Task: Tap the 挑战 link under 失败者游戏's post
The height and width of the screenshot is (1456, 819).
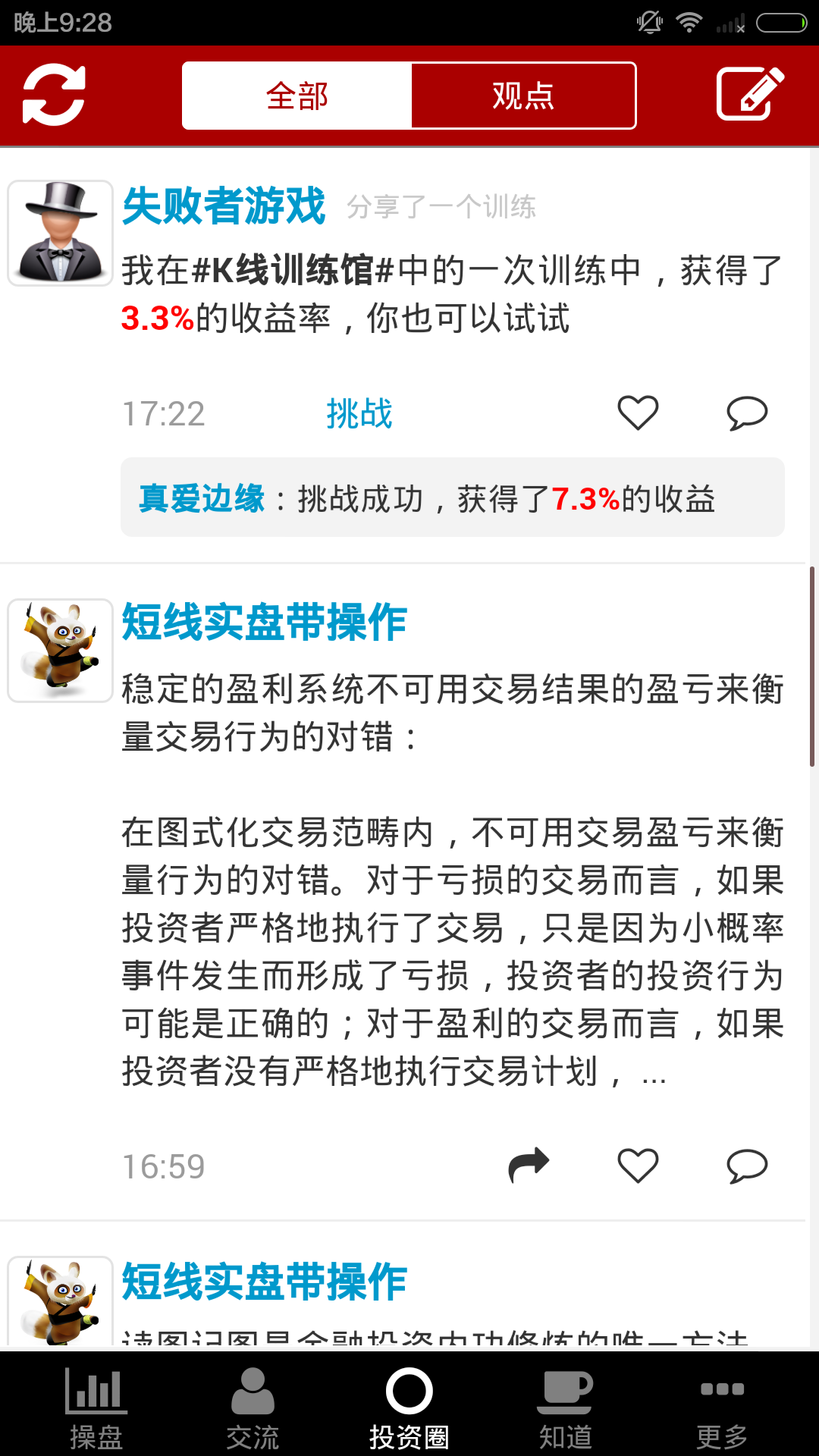Action: tap(359, 414)
